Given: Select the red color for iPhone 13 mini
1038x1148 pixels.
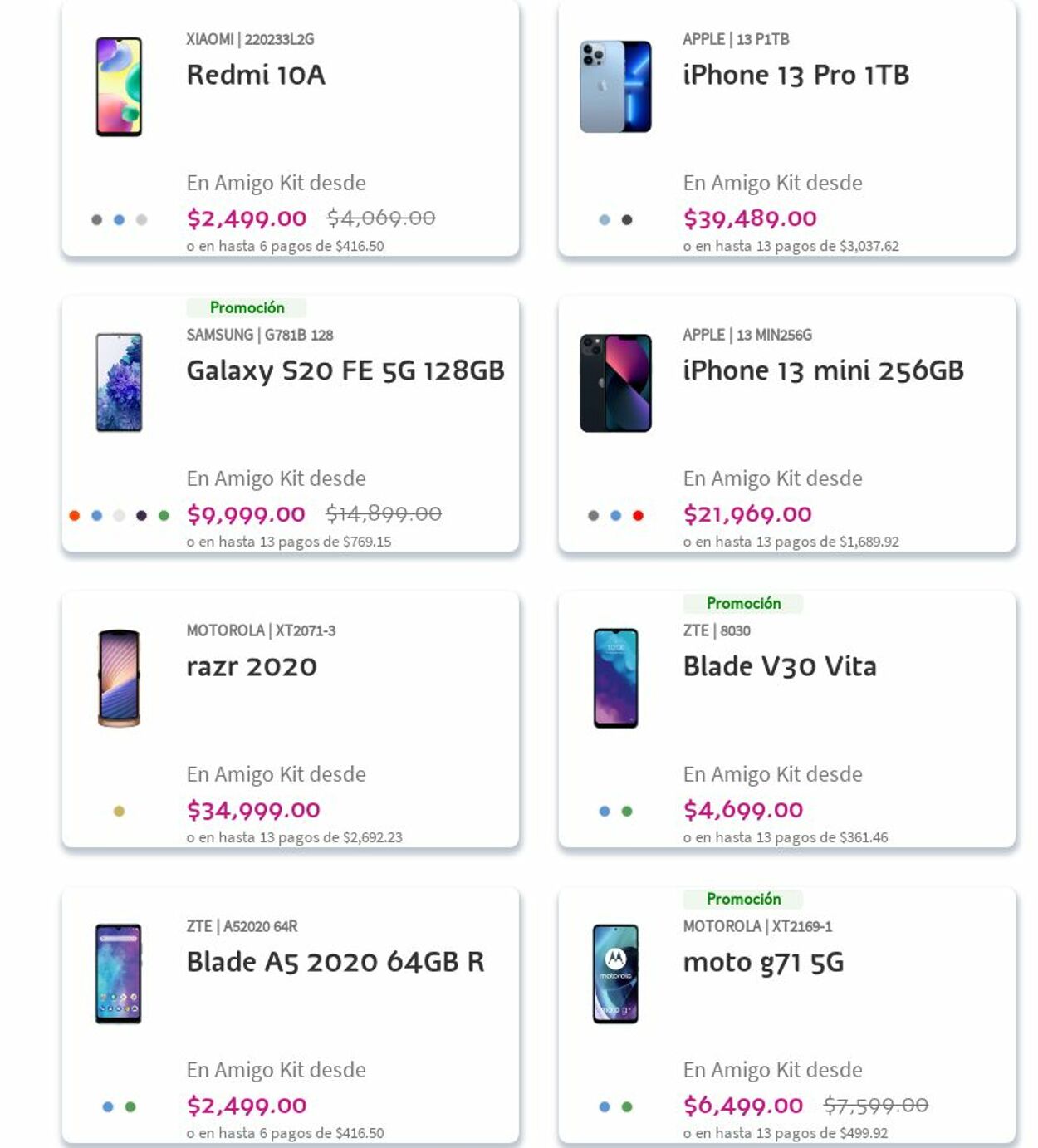Looking at the screenshot, I should click(638, 516).
